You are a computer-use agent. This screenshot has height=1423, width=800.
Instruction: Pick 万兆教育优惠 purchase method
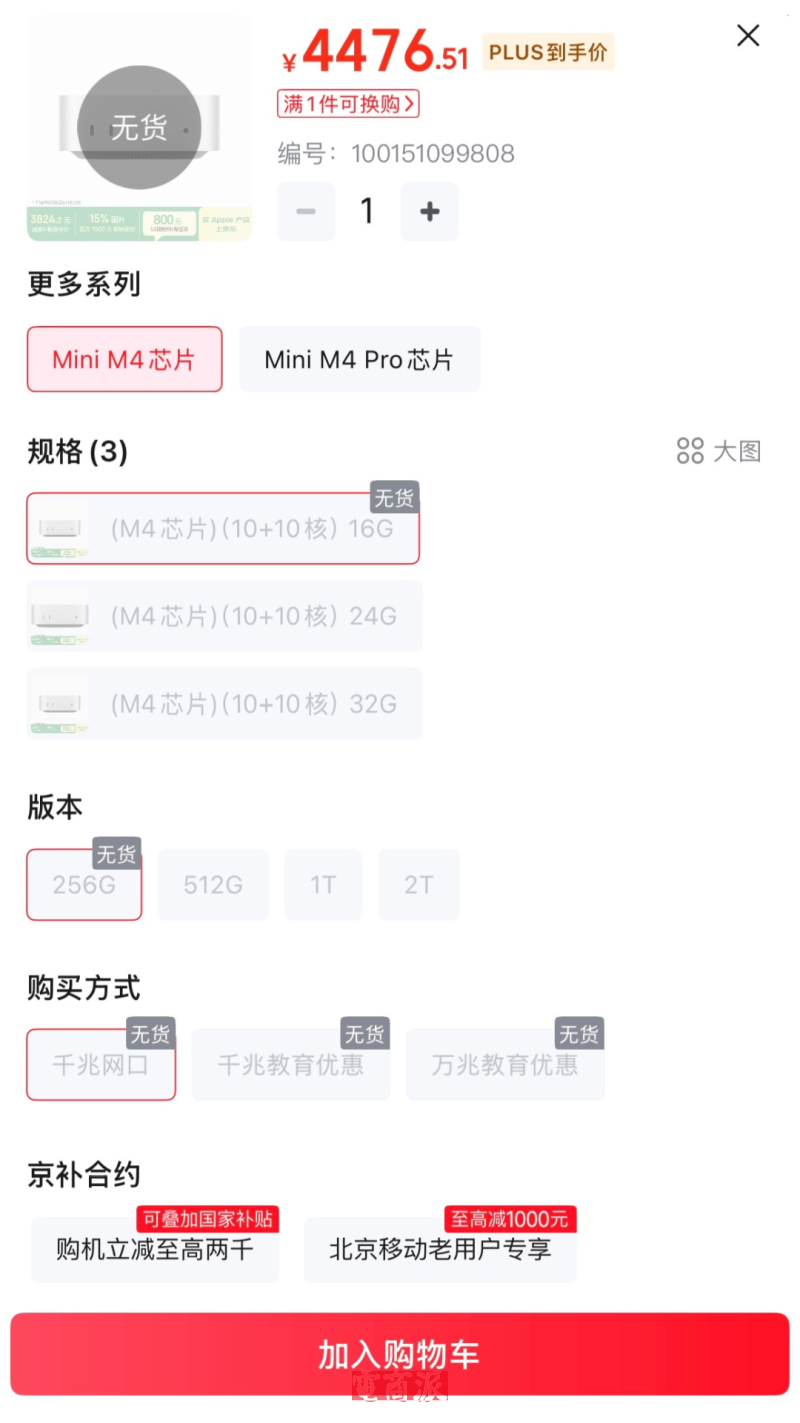coord(505,1065)
